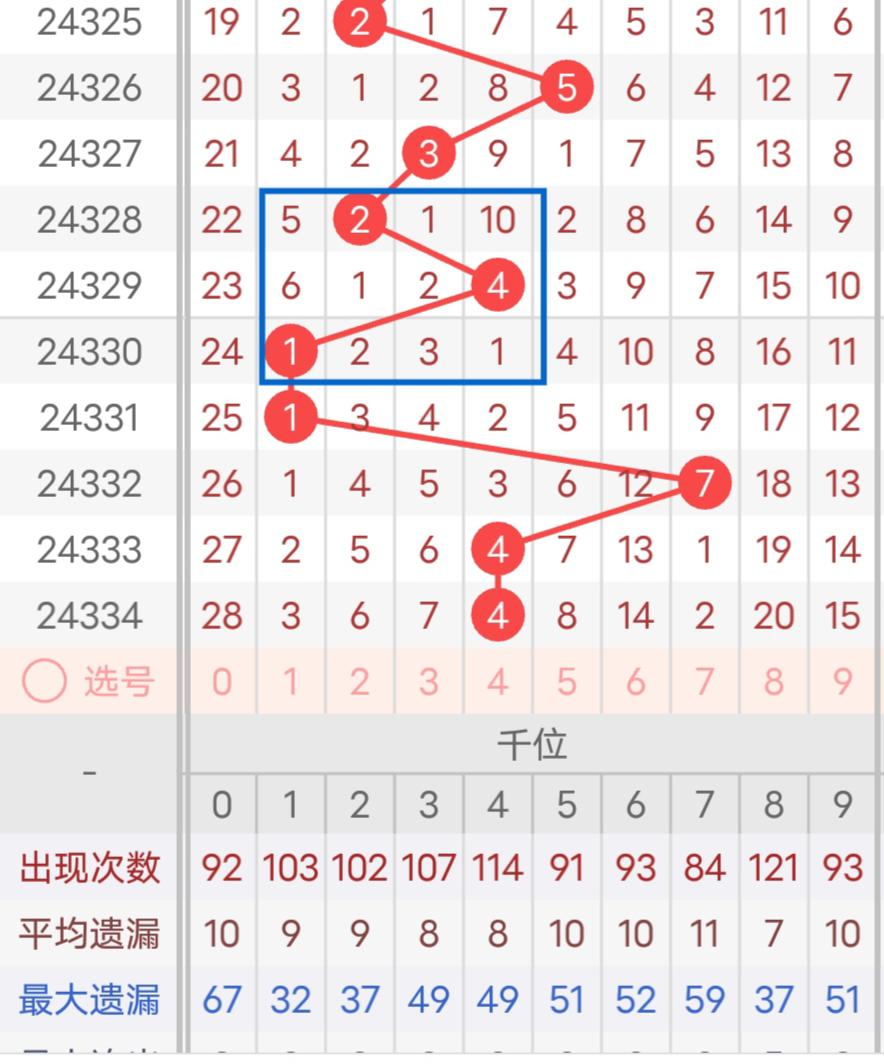Pick number 4 in the 选号 row

[x=498, y=682]
